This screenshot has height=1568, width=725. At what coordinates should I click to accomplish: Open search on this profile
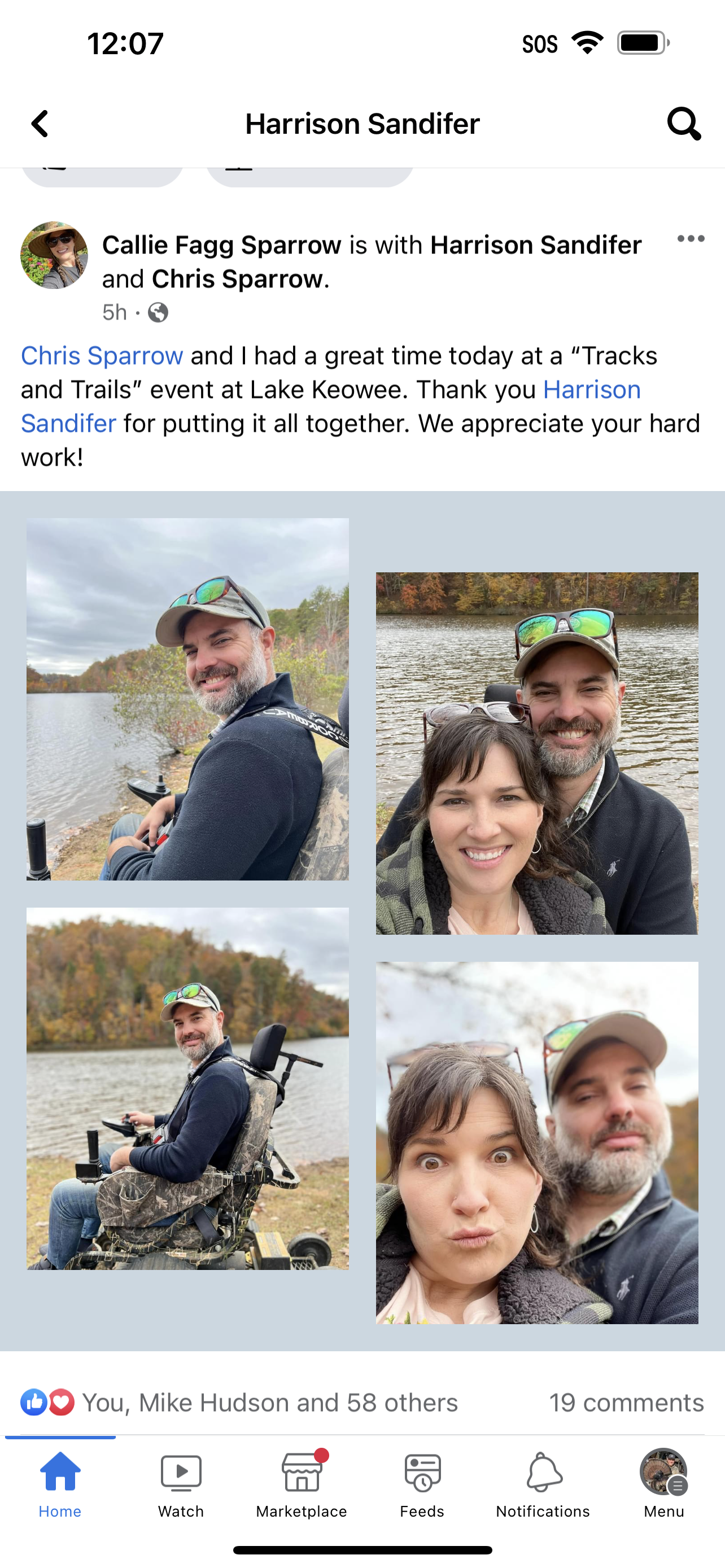pos(683,124)
